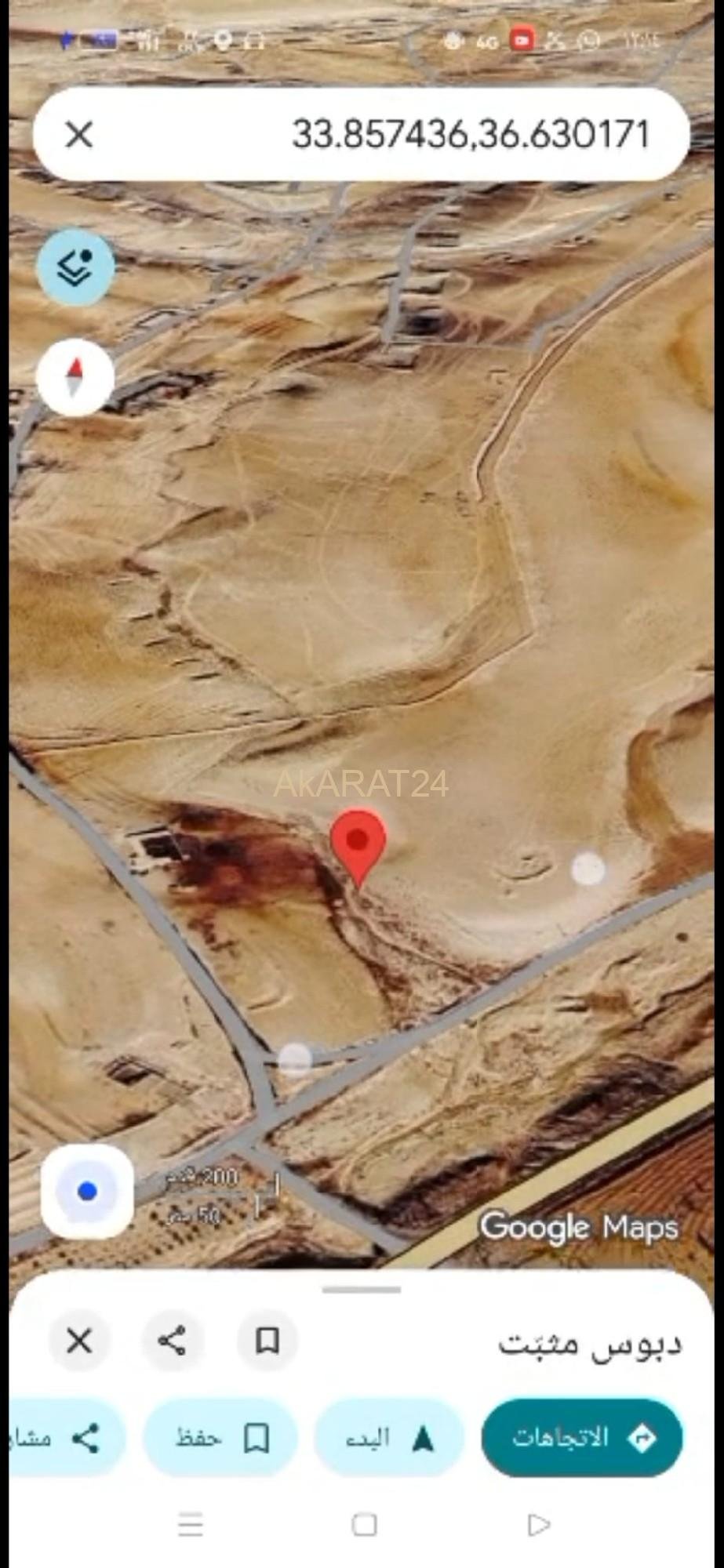This screenshot has width=724, height=1568.
Task: Close the dropped pin panel
Action: point(79,1341)
